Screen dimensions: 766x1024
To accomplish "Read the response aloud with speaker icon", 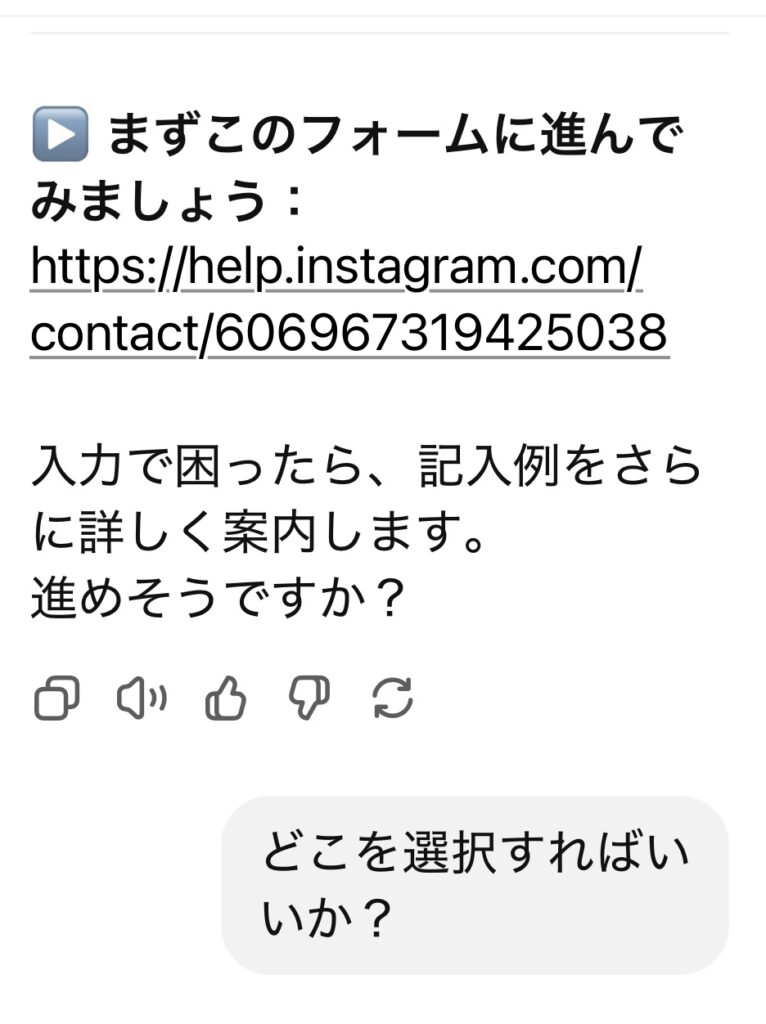I will coord(141,698).
